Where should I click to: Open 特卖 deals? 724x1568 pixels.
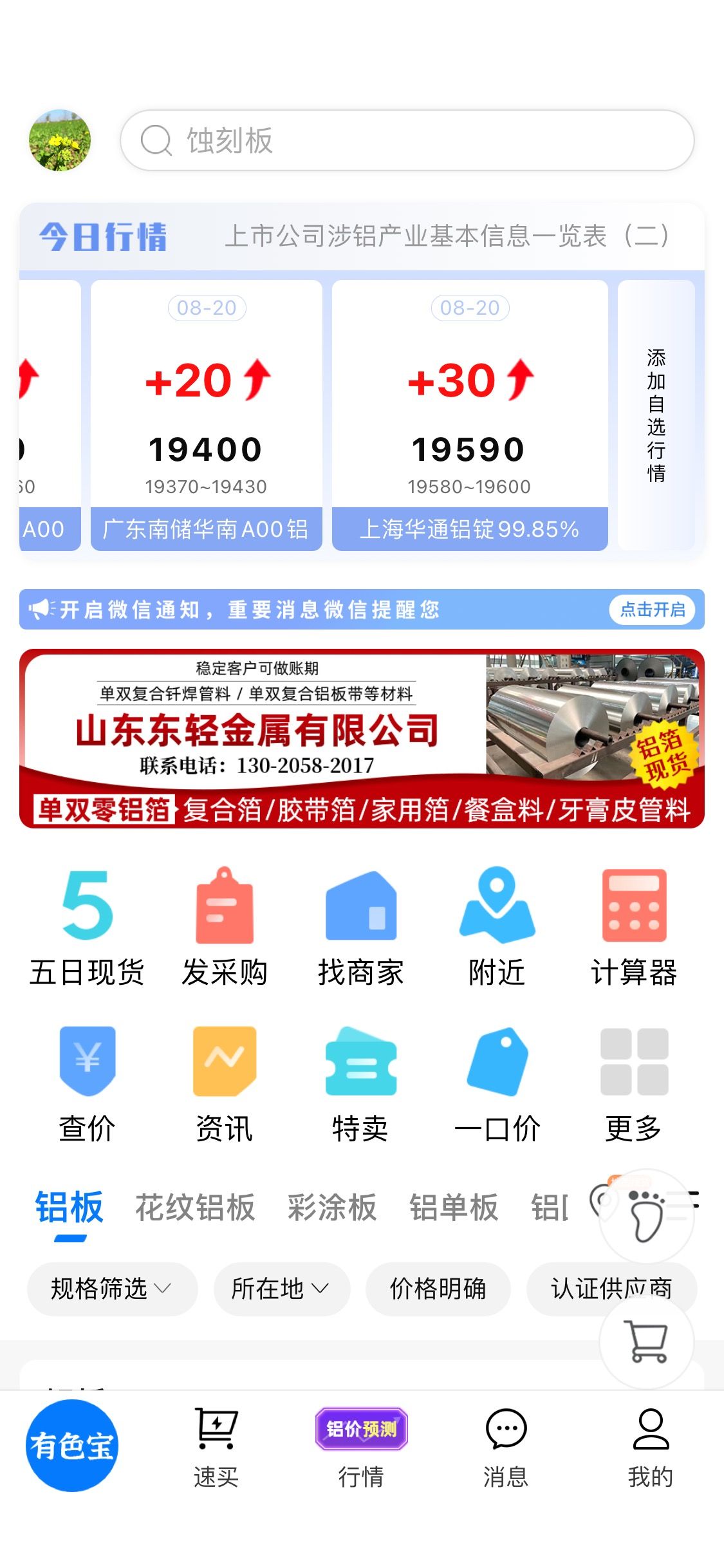(x=361, y=1085)
